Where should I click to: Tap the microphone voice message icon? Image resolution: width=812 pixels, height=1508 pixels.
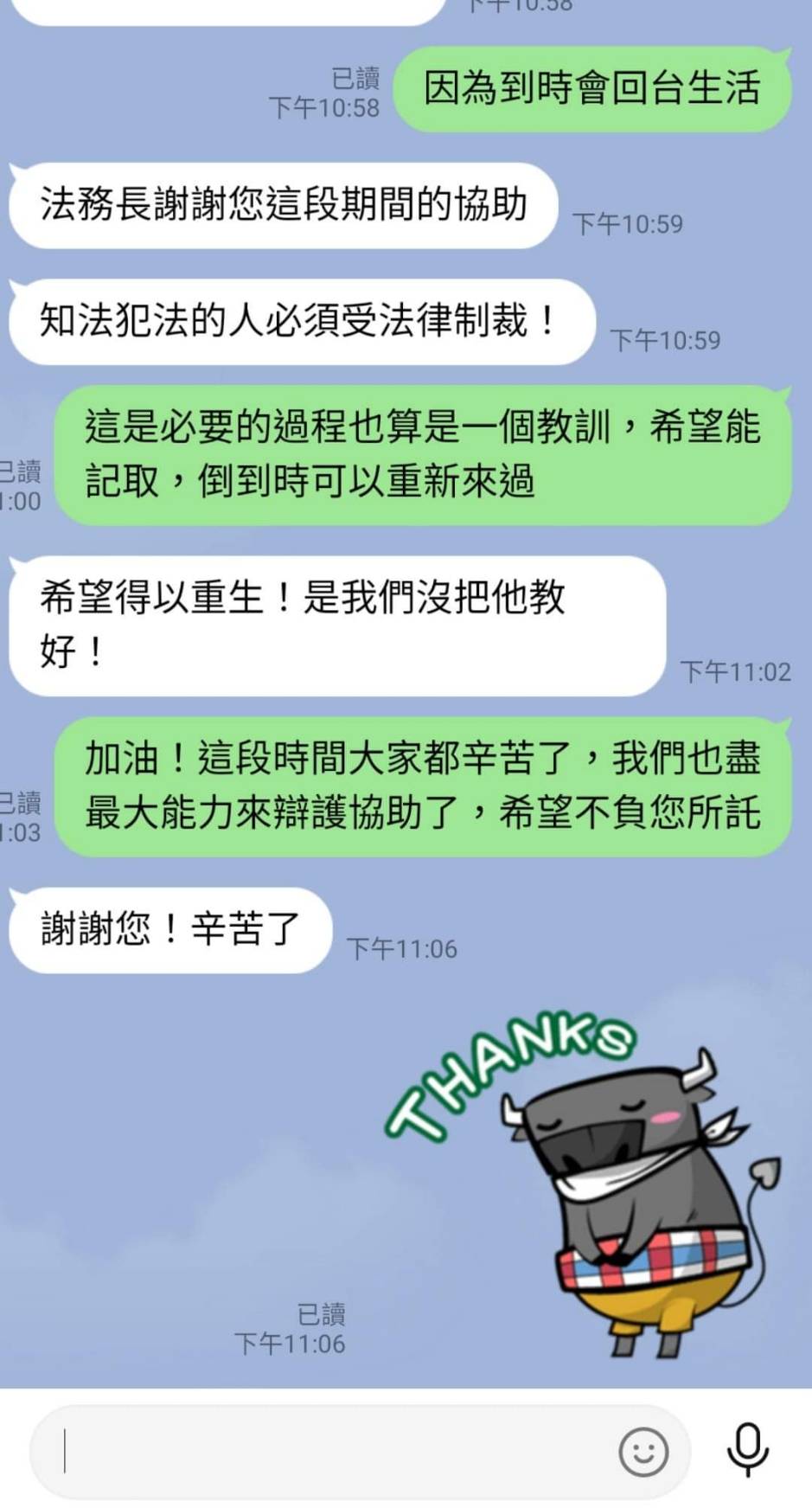coord(747,1448)
